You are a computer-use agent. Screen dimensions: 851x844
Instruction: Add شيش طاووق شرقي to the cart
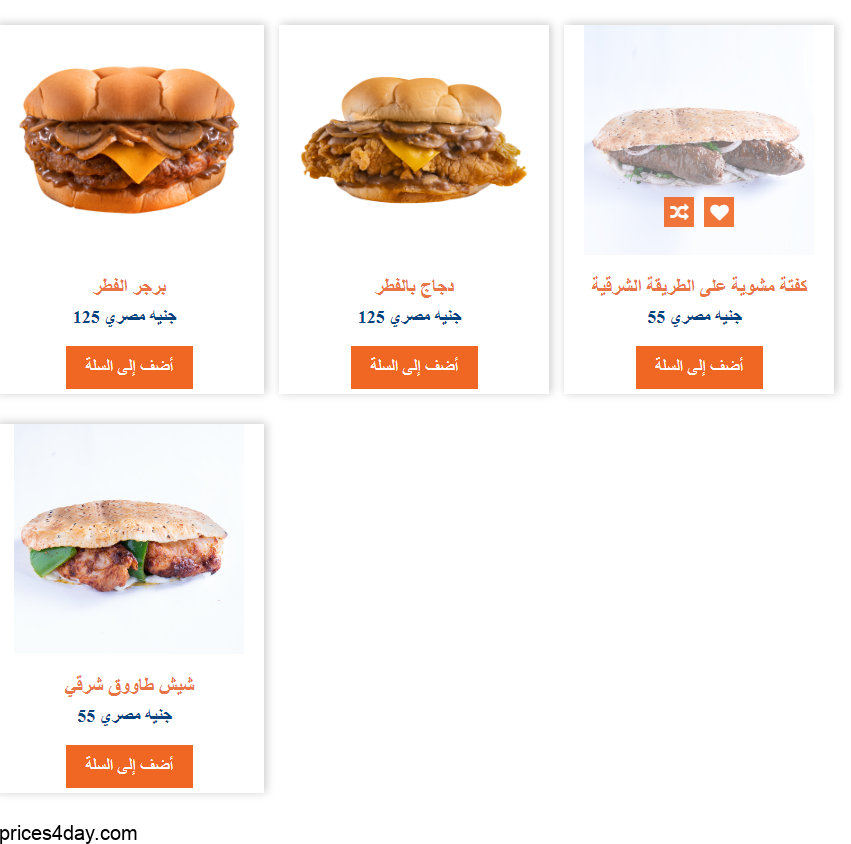point(129,766)
